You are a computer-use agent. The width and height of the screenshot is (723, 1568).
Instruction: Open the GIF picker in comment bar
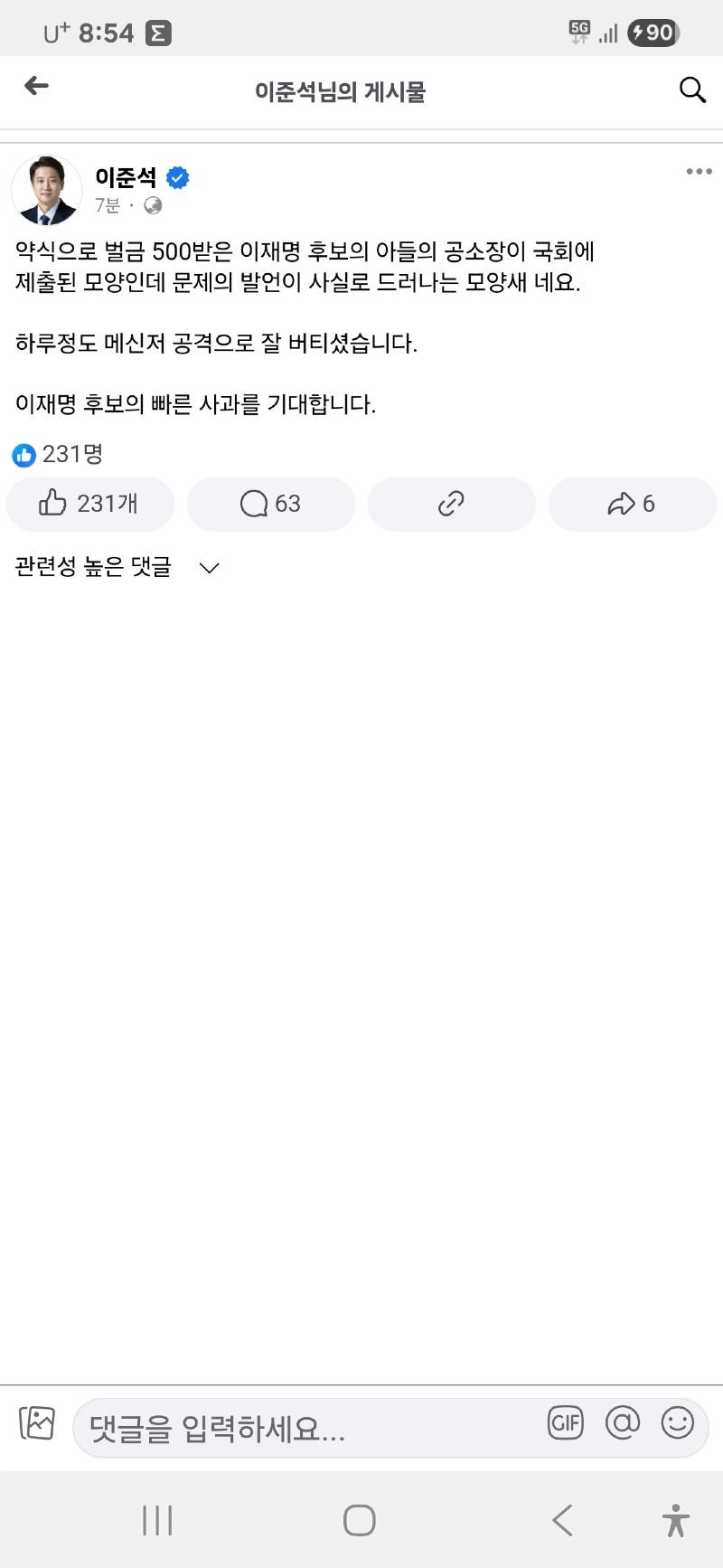point(567,1423)
